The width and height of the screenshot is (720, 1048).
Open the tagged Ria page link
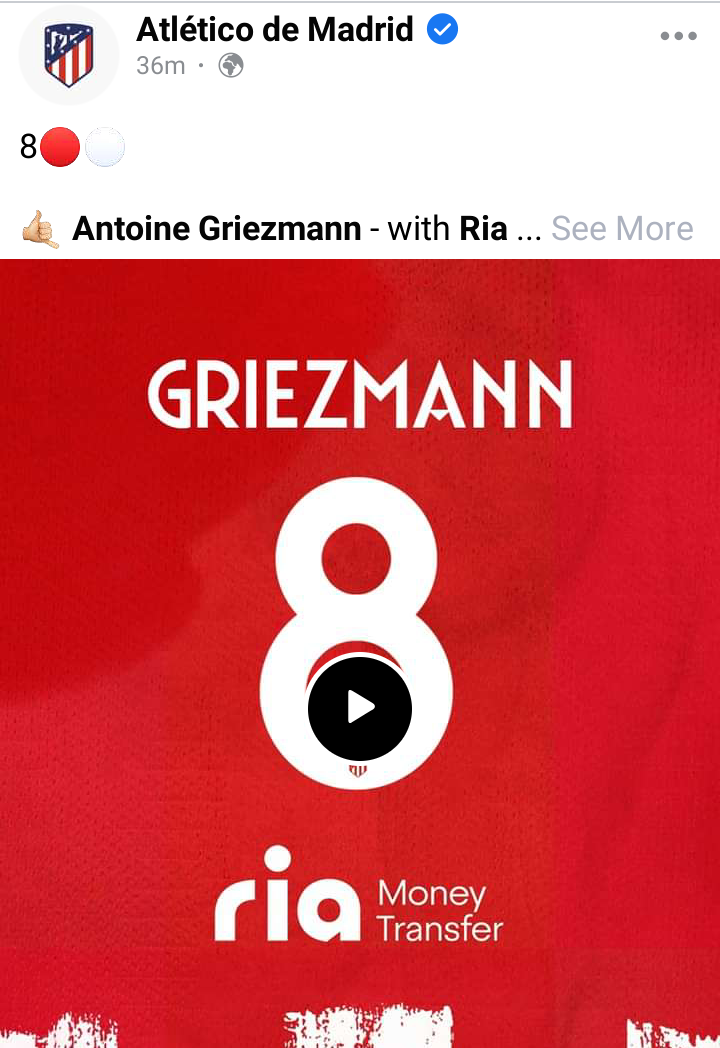point(483,229)
